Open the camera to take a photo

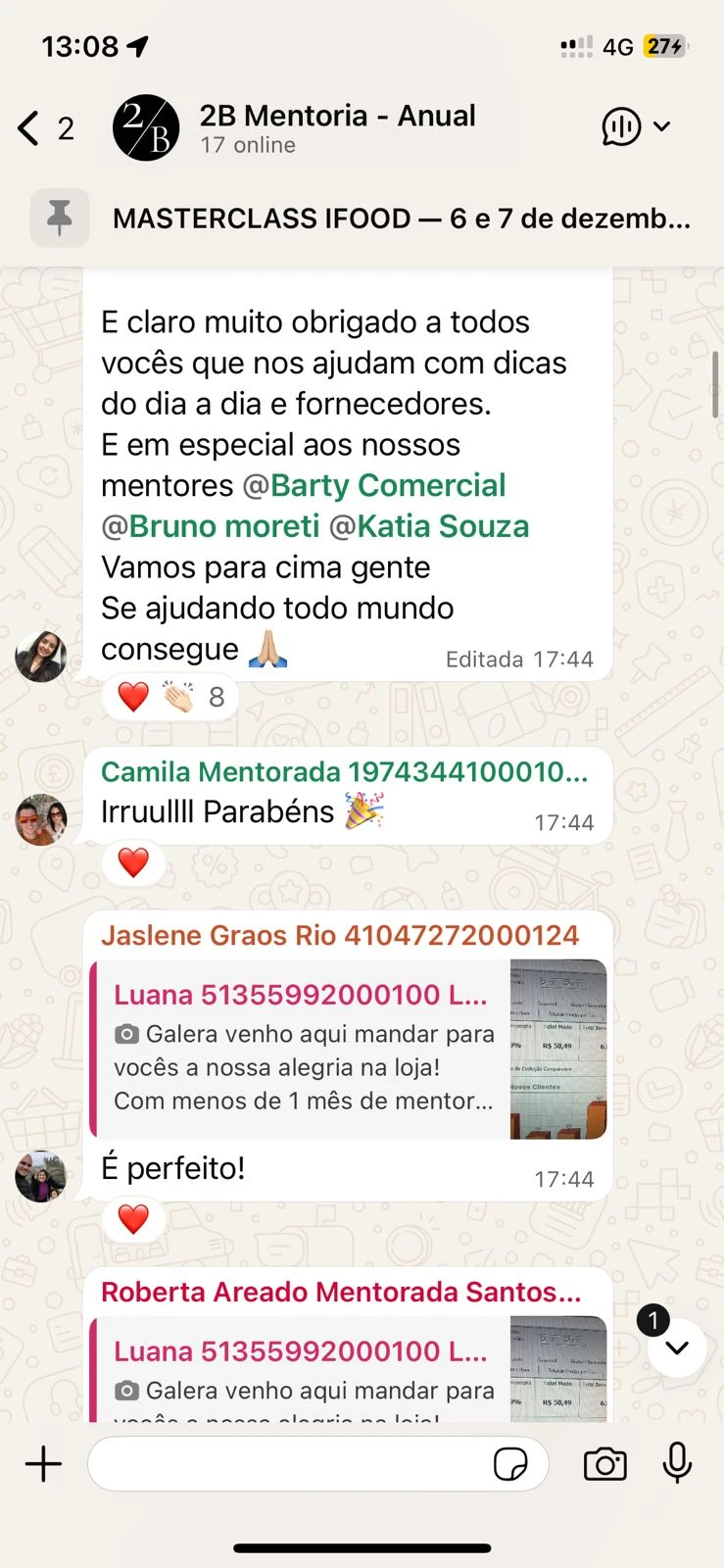[x=604, y=1464]
